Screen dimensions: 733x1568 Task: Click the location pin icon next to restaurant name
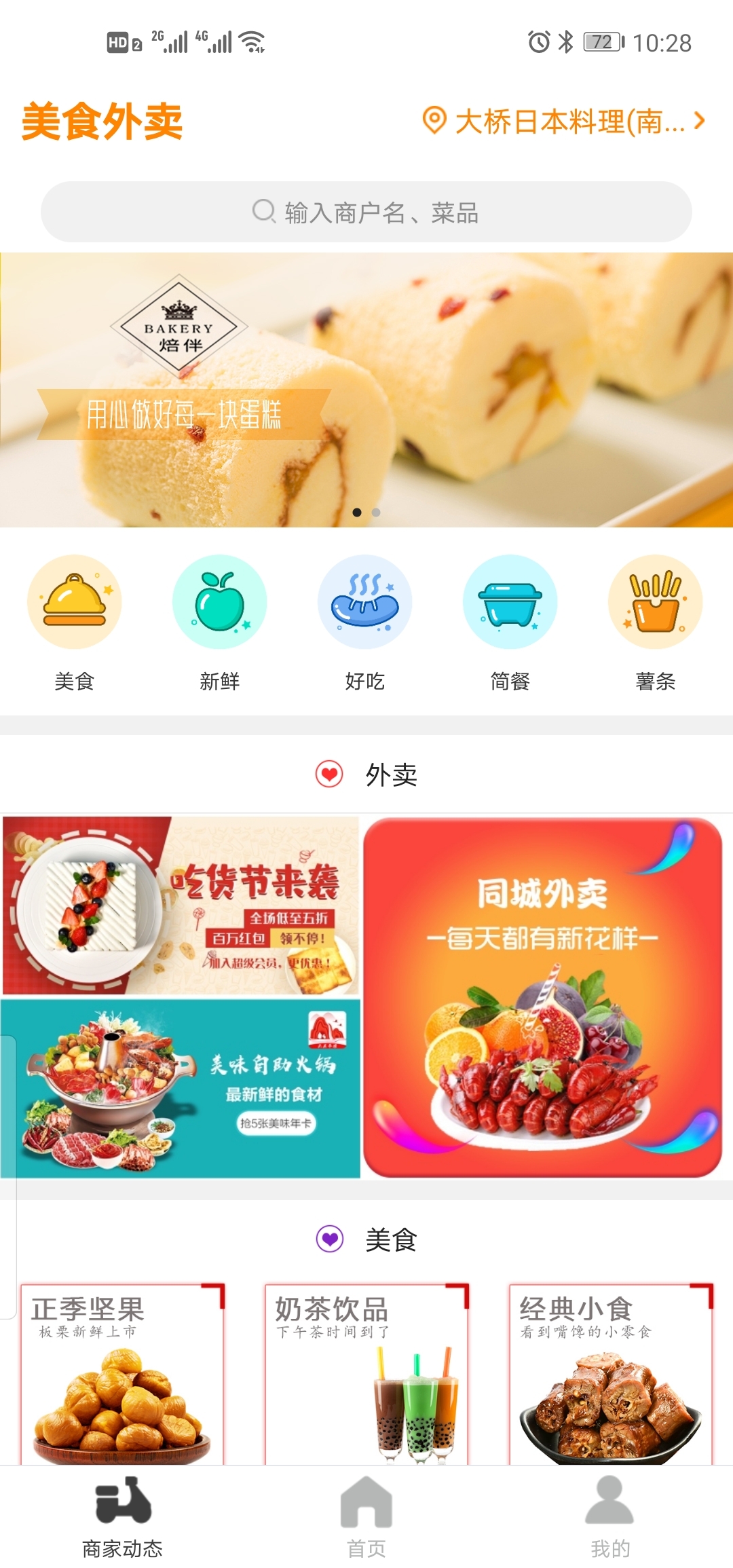pos(433,121)
